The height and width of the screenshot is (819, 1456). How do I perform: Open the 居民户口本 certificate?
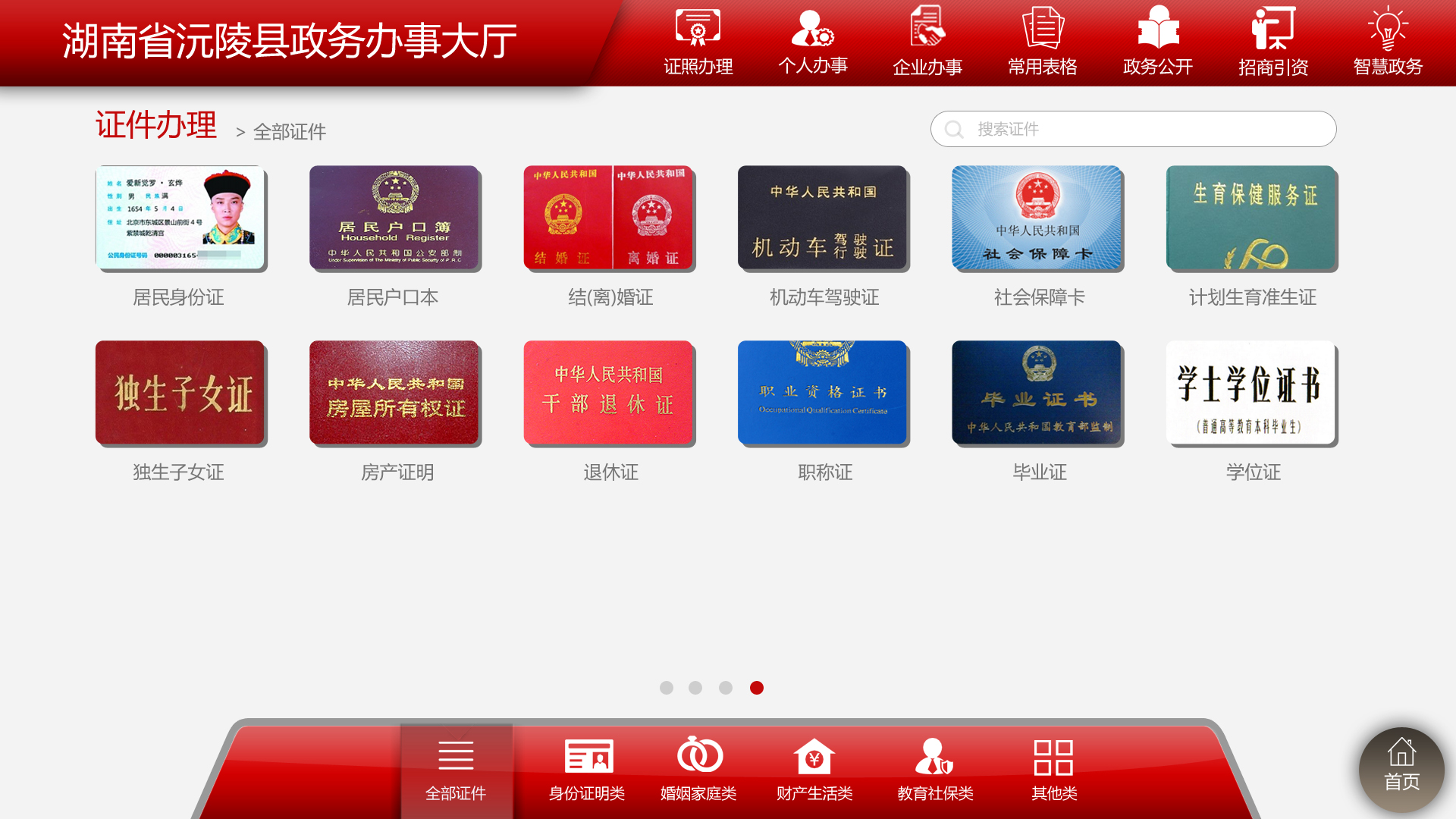click(x=394, y=218)
